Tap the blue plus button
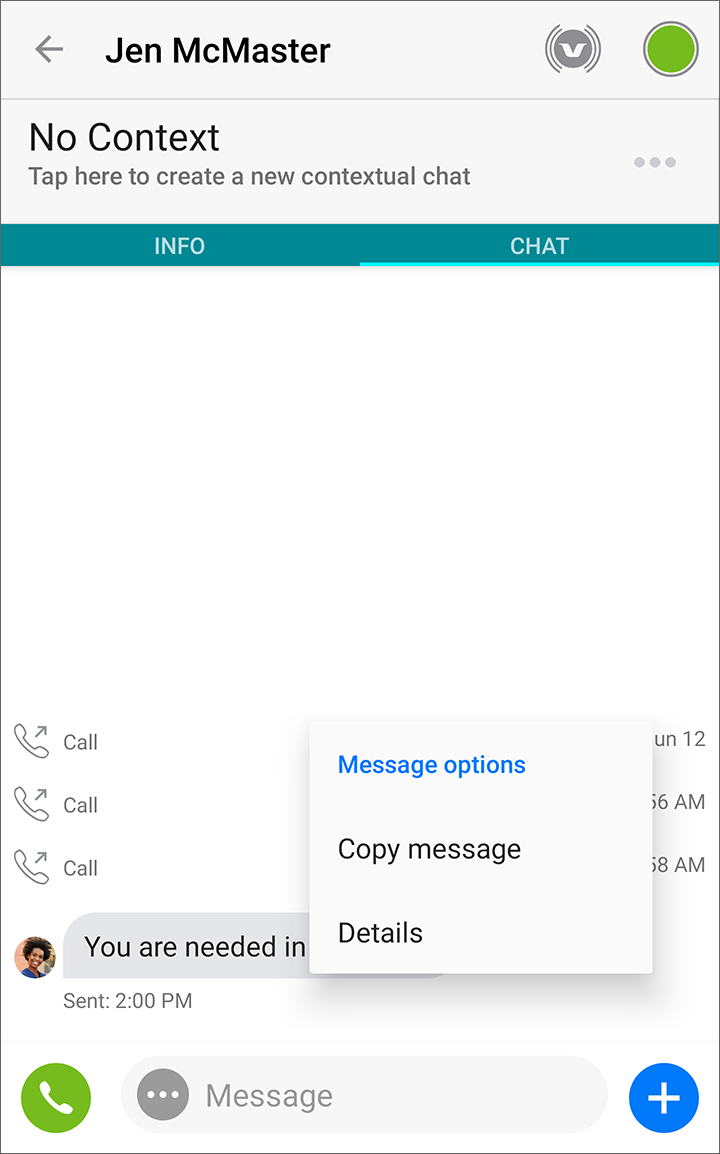The height and width of the screenshot is (1154, 720). [663, 1097]
